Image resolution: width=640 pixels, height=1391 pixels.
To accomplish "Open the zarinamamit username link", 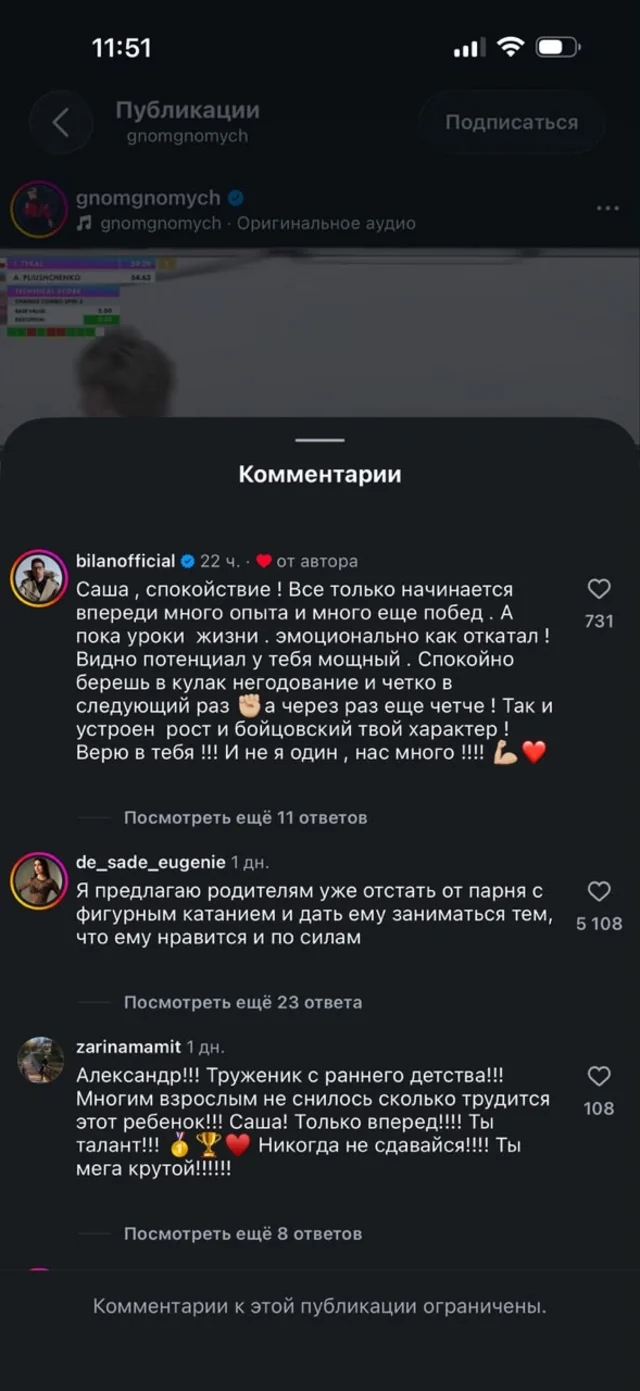I will (x=129, y=1047).
